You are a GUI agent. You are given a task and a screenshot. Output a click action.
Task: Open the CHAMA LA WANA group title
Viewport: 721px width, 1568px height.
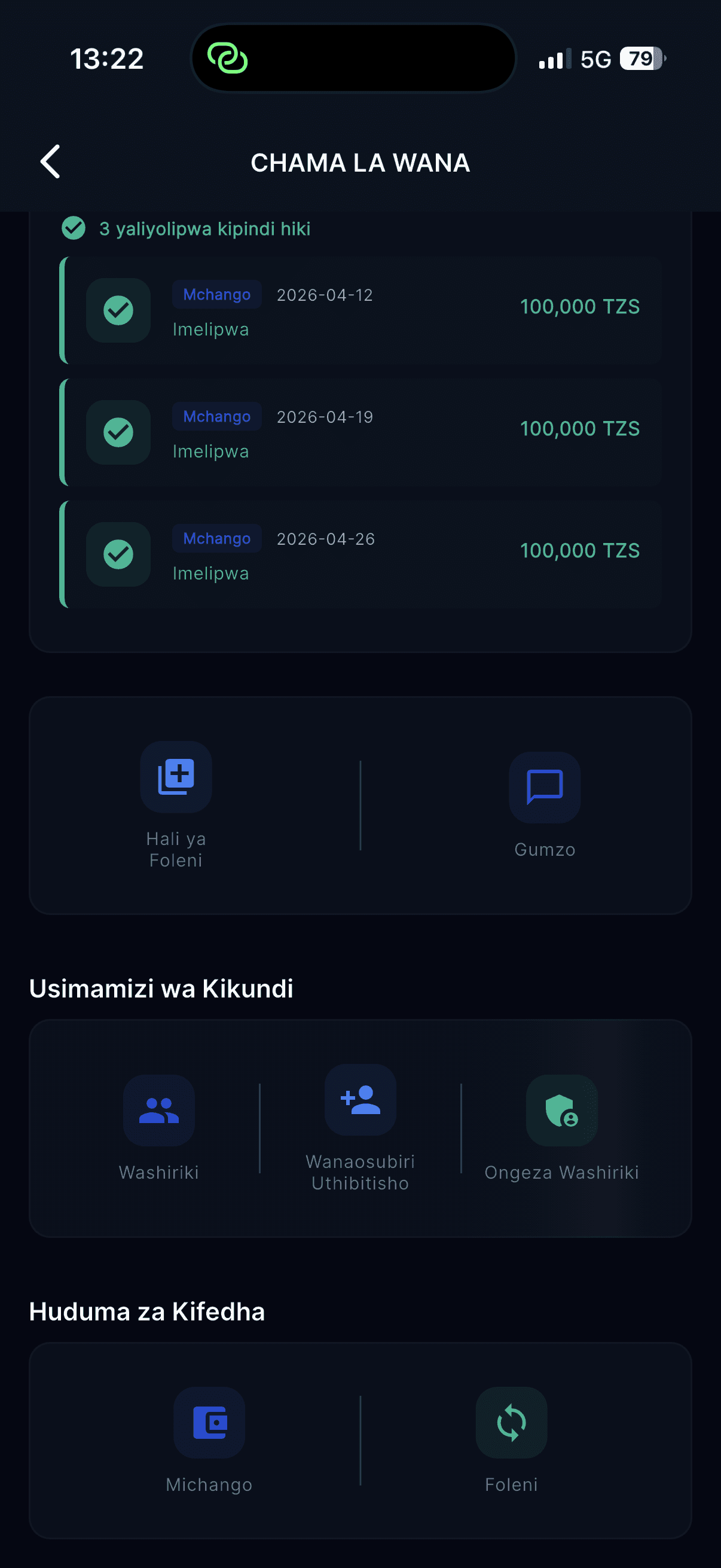(x=360, y=162)
